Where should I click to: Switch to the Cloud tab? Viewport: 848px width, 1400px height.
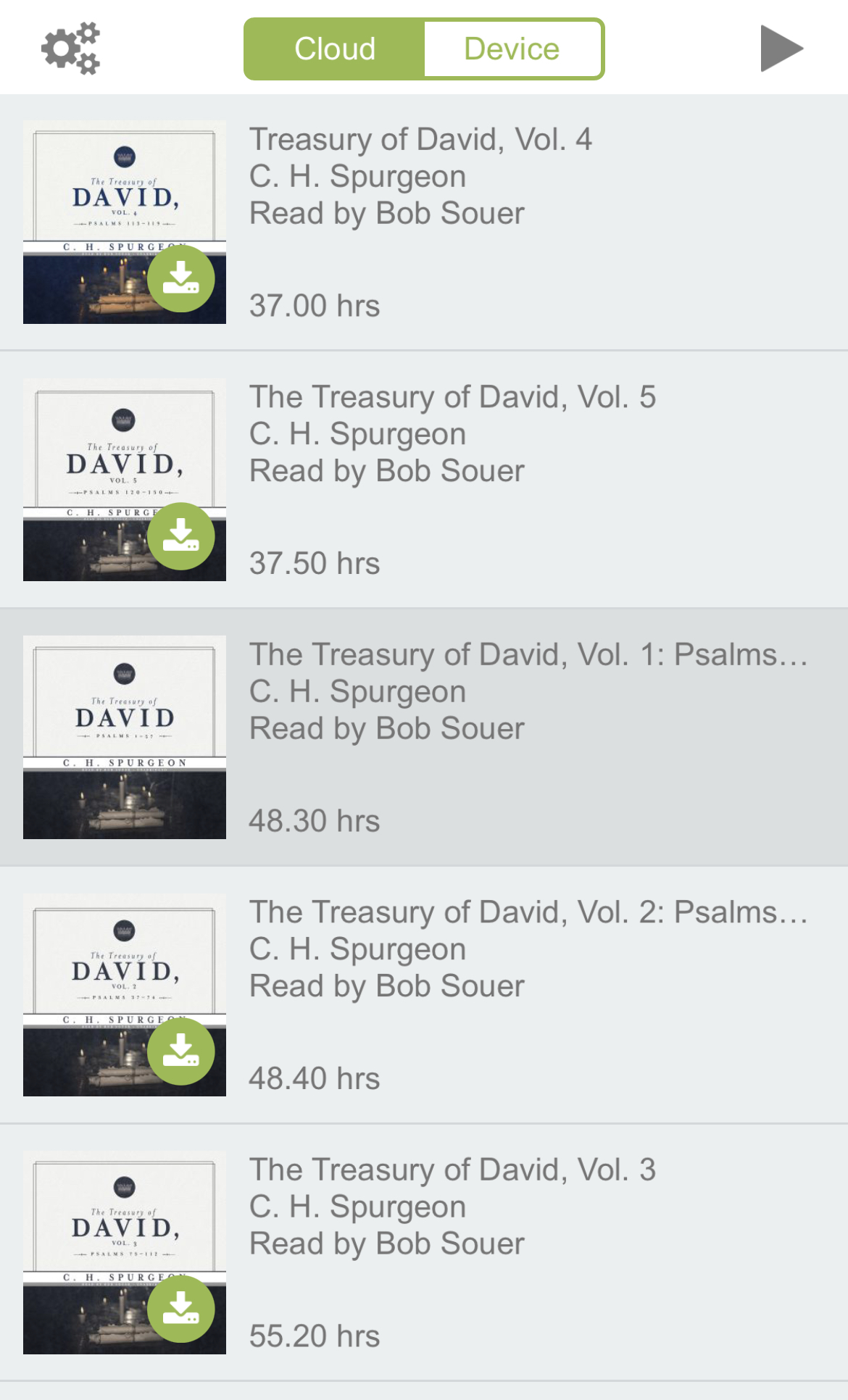335,49
